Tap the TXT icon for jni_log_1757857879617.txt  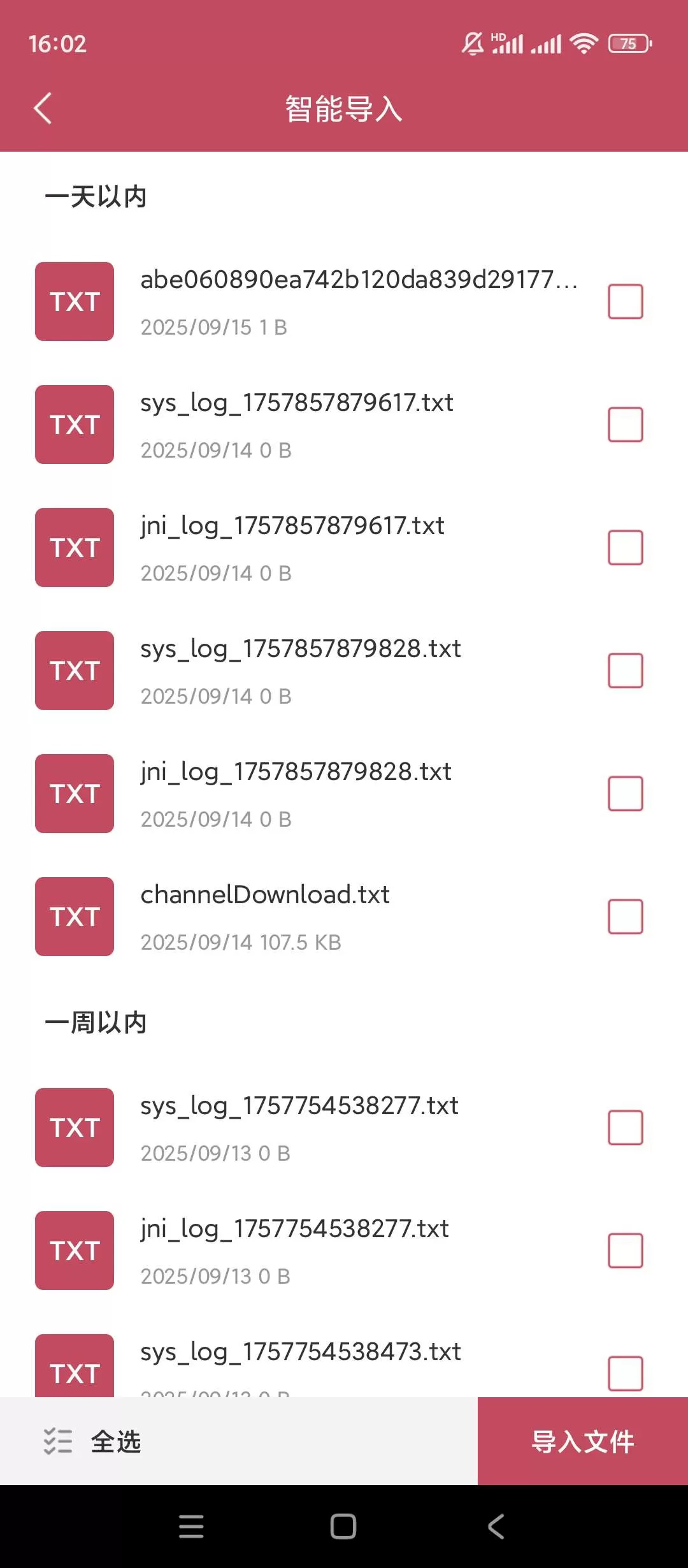click(x=73, y=547)
